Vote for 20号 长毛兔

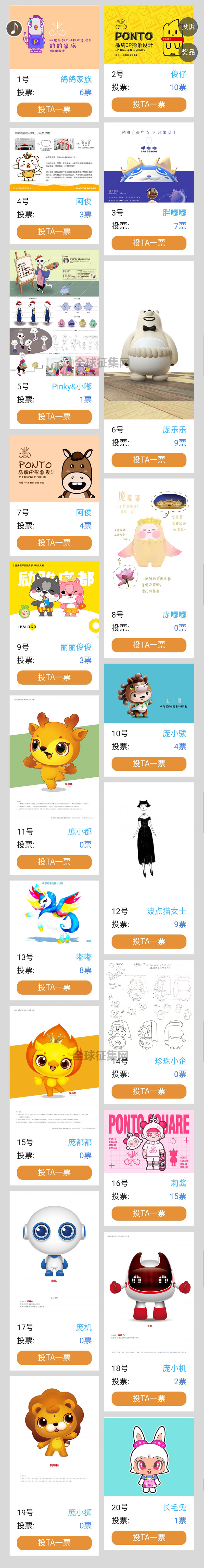pyautogui.click(x=149, y=1537)
